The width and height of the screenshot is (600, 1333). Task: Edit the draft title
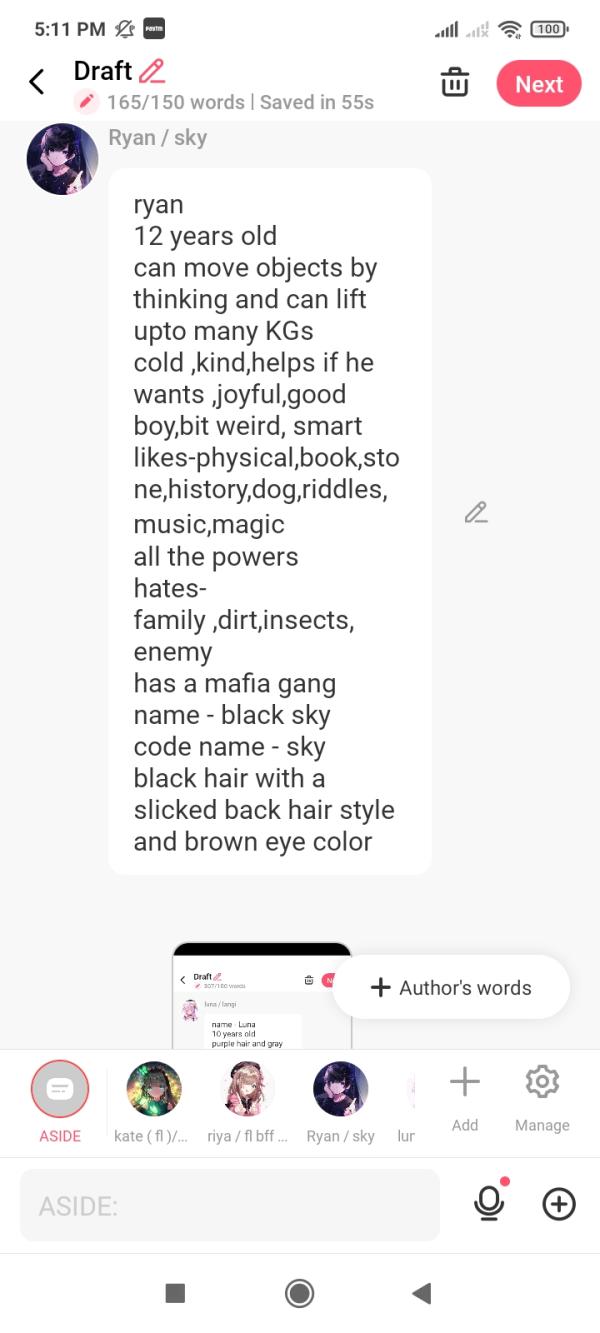click(x=152, y=71)
